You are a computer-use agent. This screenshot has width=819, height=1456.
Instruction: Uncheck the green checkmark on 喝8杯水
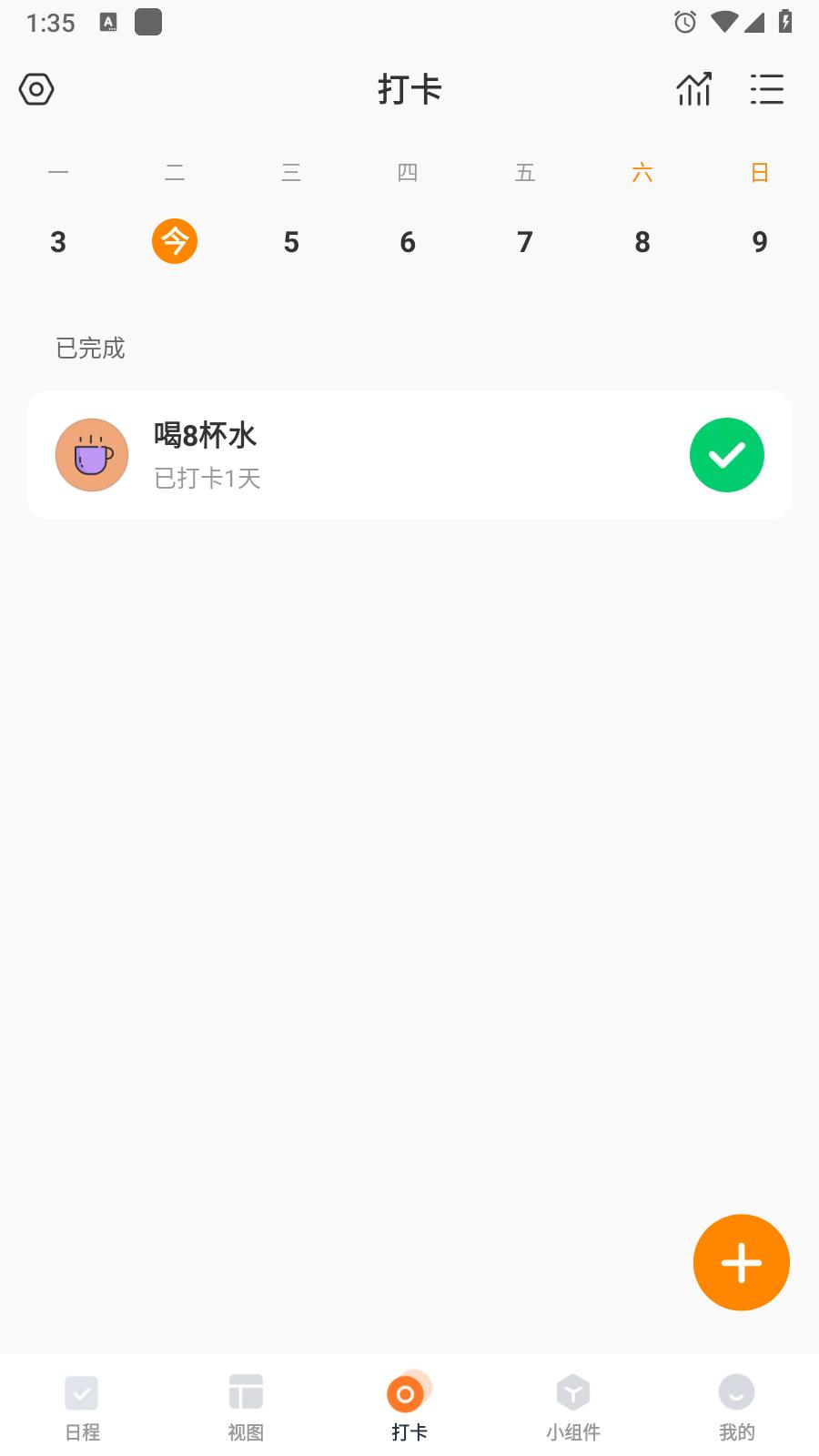tap(726, 454)
